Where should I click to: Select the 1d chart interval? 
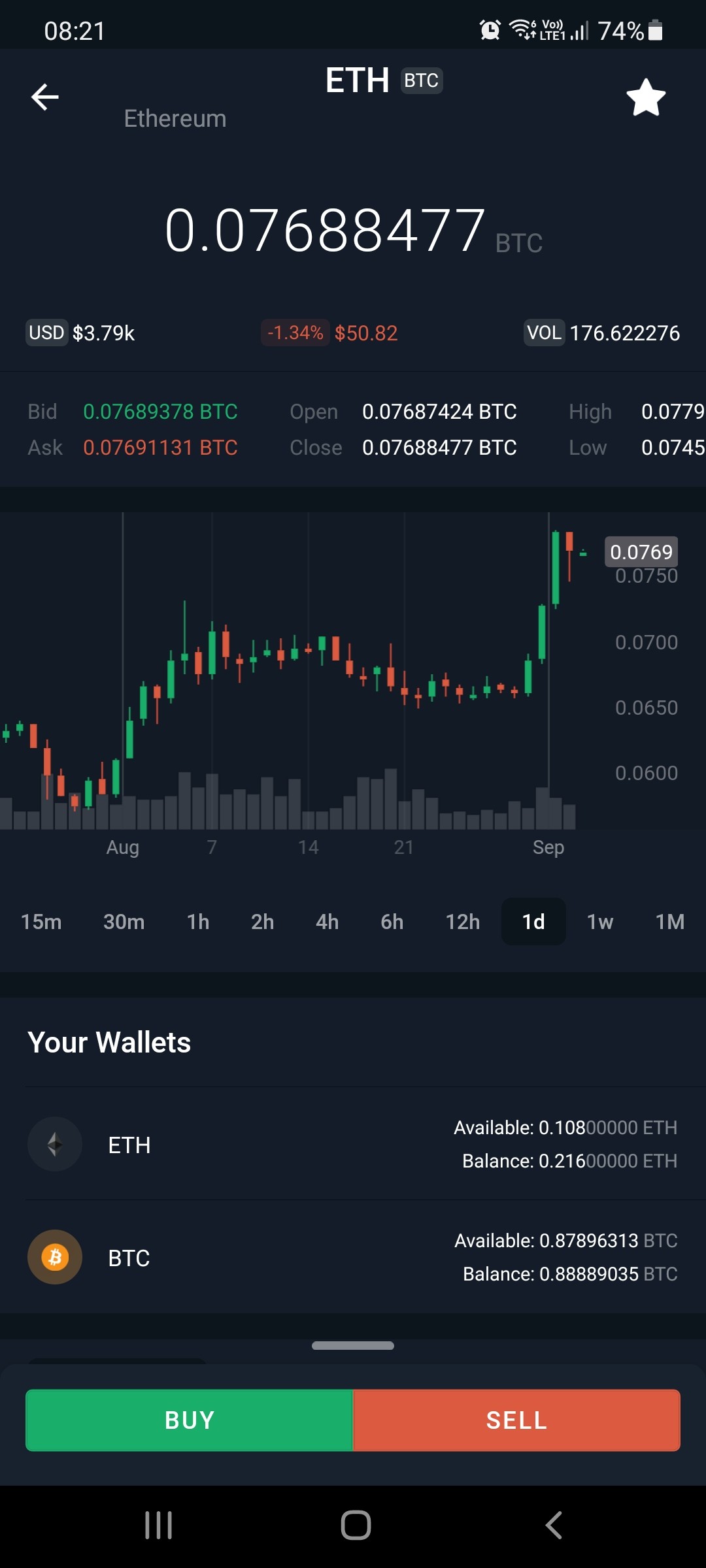(533, 922)
